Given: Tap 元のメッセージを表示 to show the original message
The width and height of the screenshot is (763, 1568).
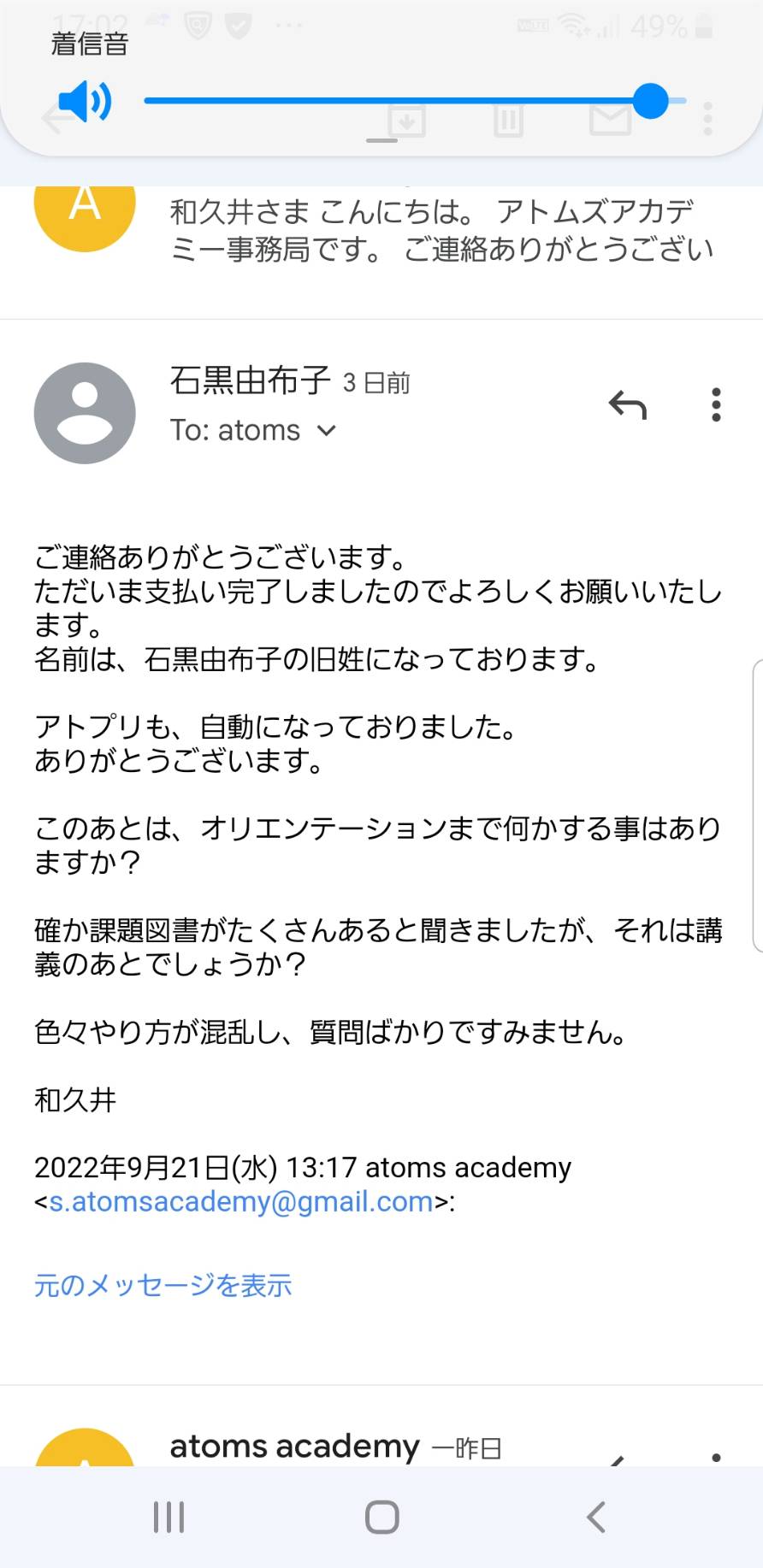Looking at the screenshot, I should click(x=163, y=1285).
